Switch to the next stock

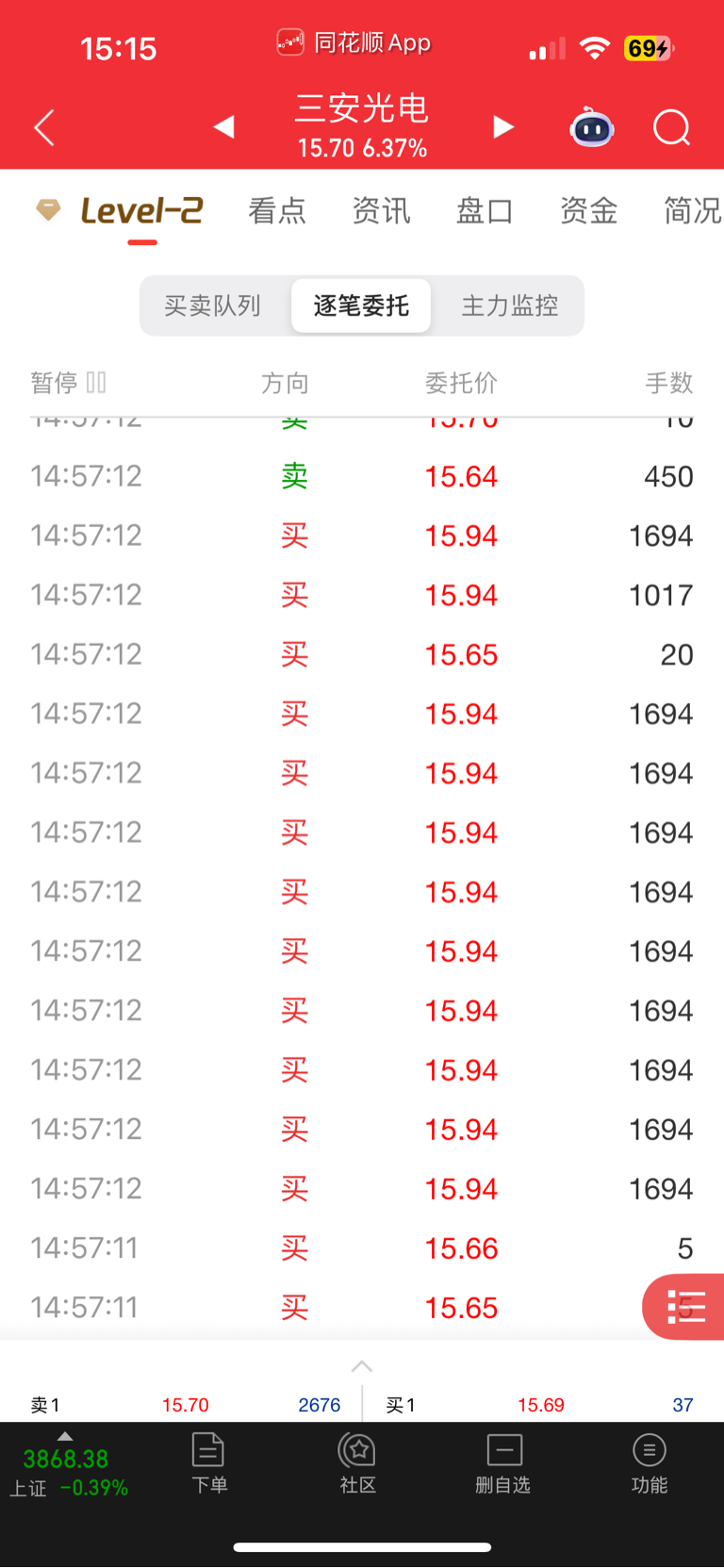[x=503, y=126]
